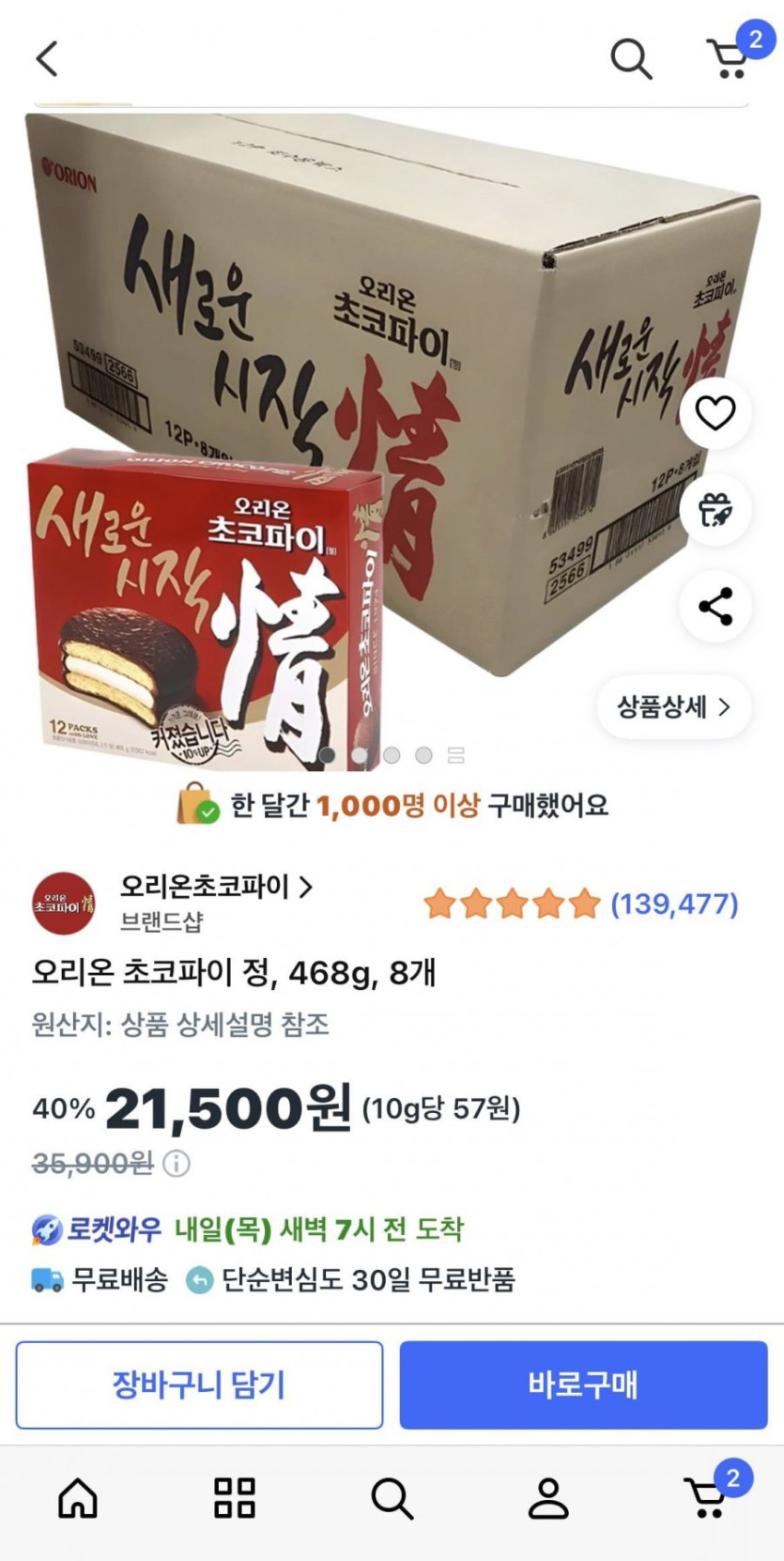Go to the home tab

tap(78, 1498)
